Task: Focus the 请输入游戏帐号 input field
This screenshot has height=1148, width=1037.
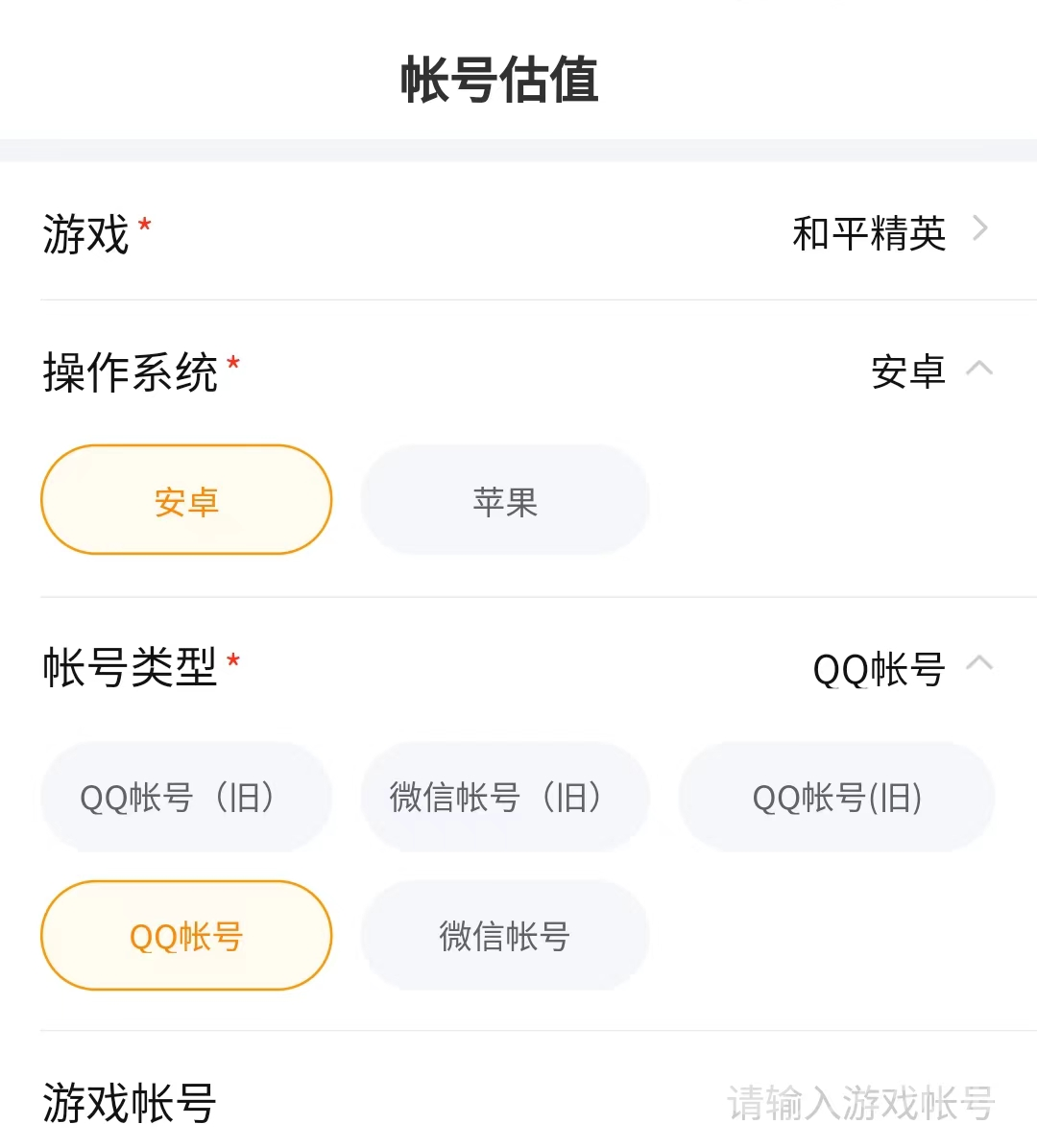Action: point(859,1103)
